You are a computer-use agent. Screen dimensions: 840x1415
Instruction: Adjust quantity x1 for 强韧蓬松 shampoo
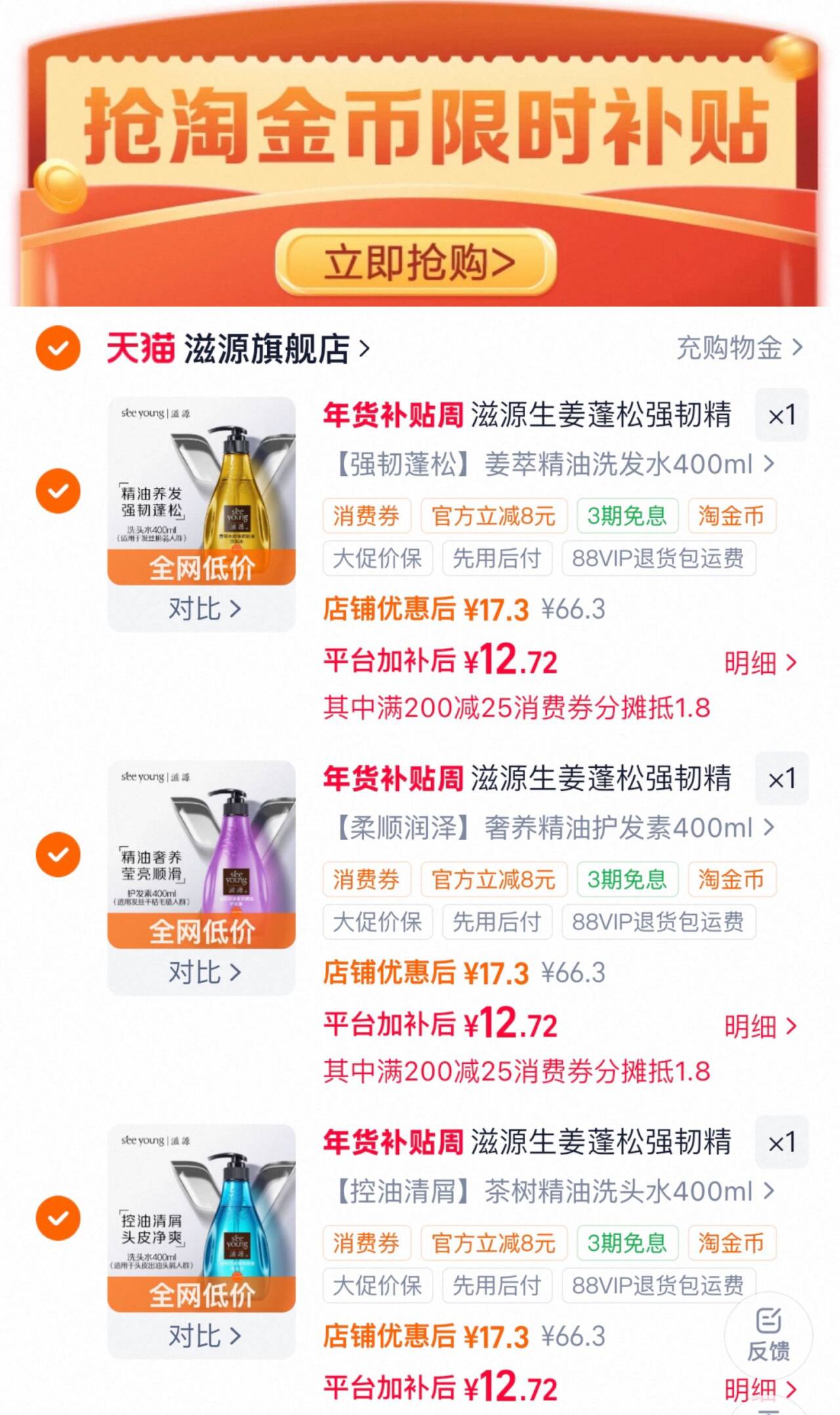pos(781,415)
